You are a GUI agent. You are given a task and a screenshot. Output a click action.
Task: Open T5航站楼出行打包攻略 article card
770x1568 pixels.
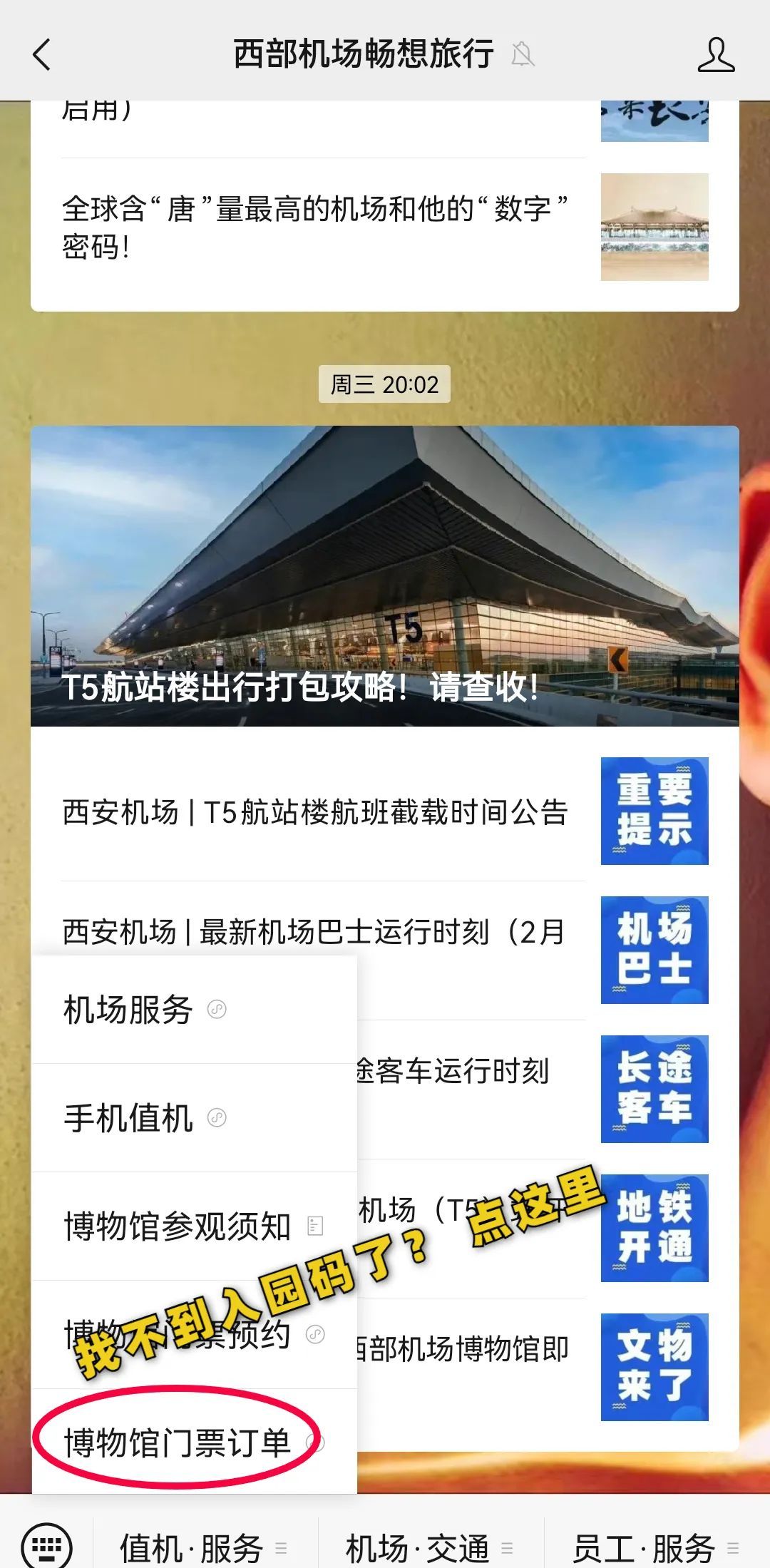coord(384,575)
